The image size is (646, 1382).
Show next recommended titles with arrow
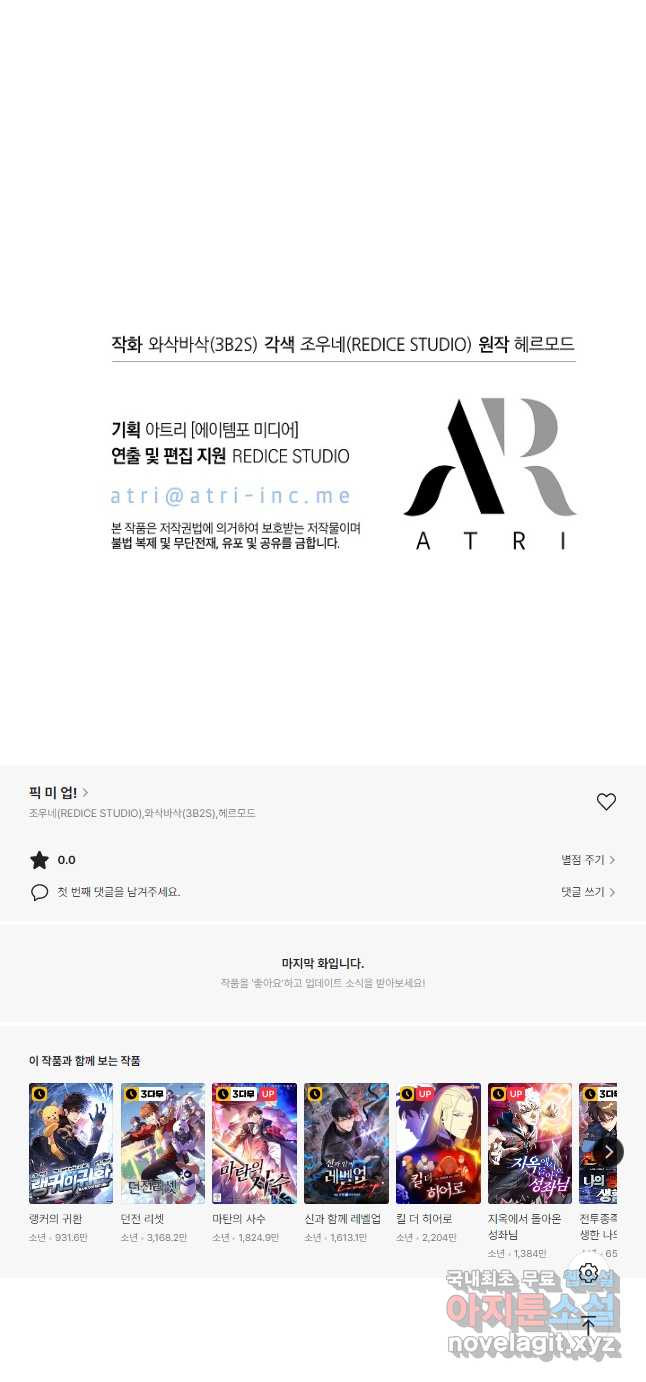click(608, 1152)
